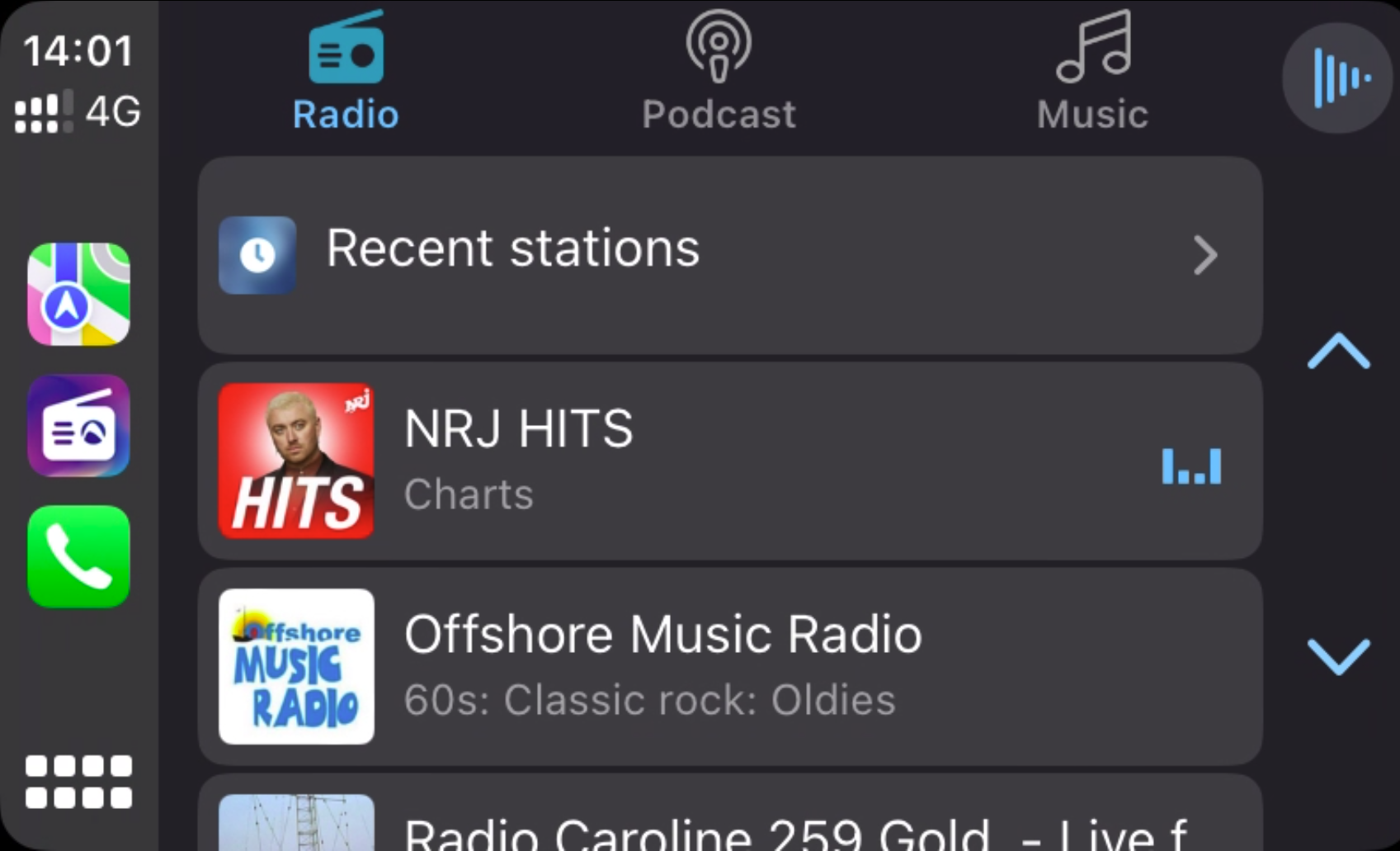The height and width of the screenshot is (851, 1400).
Task: Open the CarPlay app grid dashboard
Action: [x=78, y=781]
